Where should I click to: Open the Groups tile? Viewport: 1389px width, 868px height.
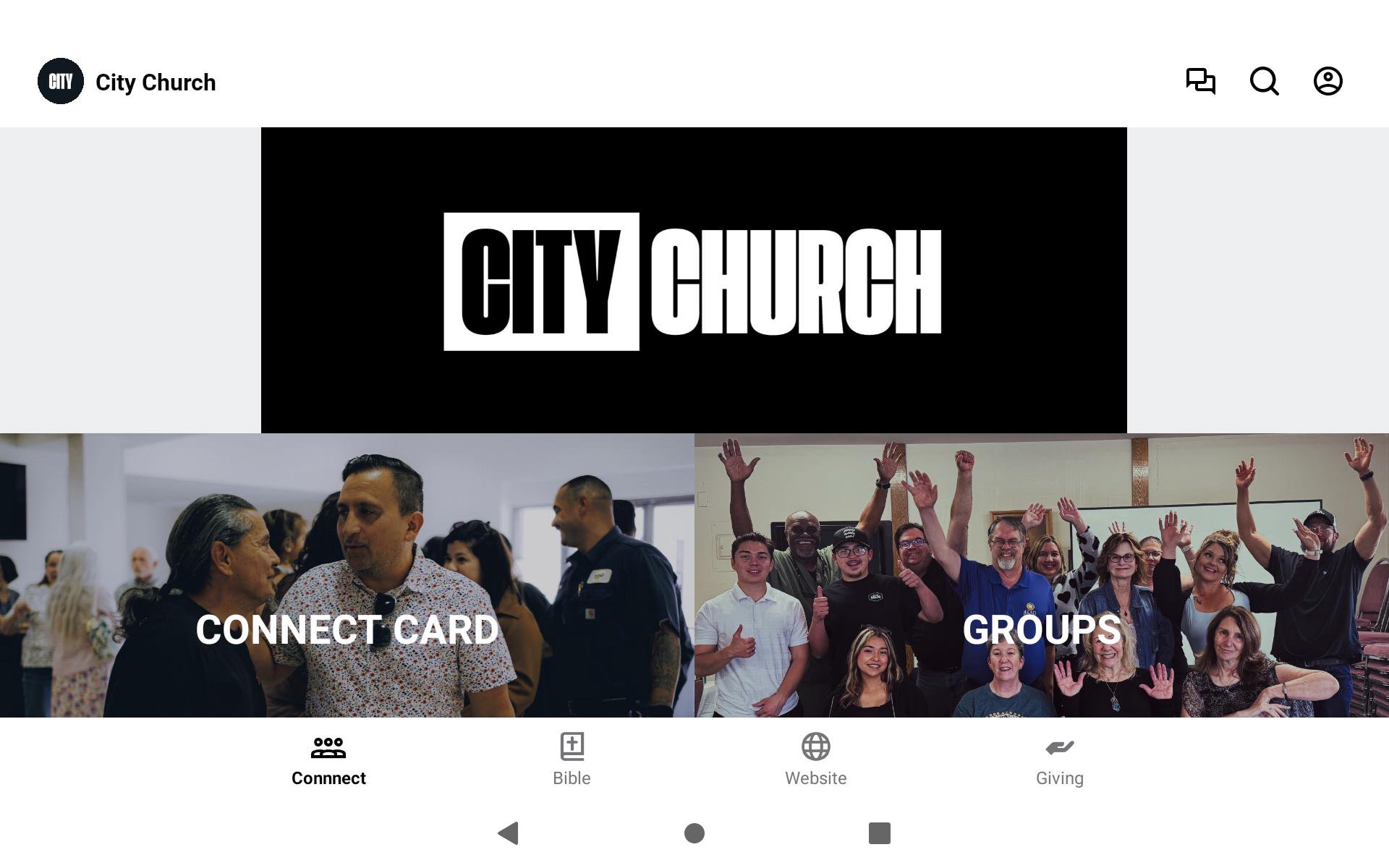pyautogui.click(x=1042, y=576)
